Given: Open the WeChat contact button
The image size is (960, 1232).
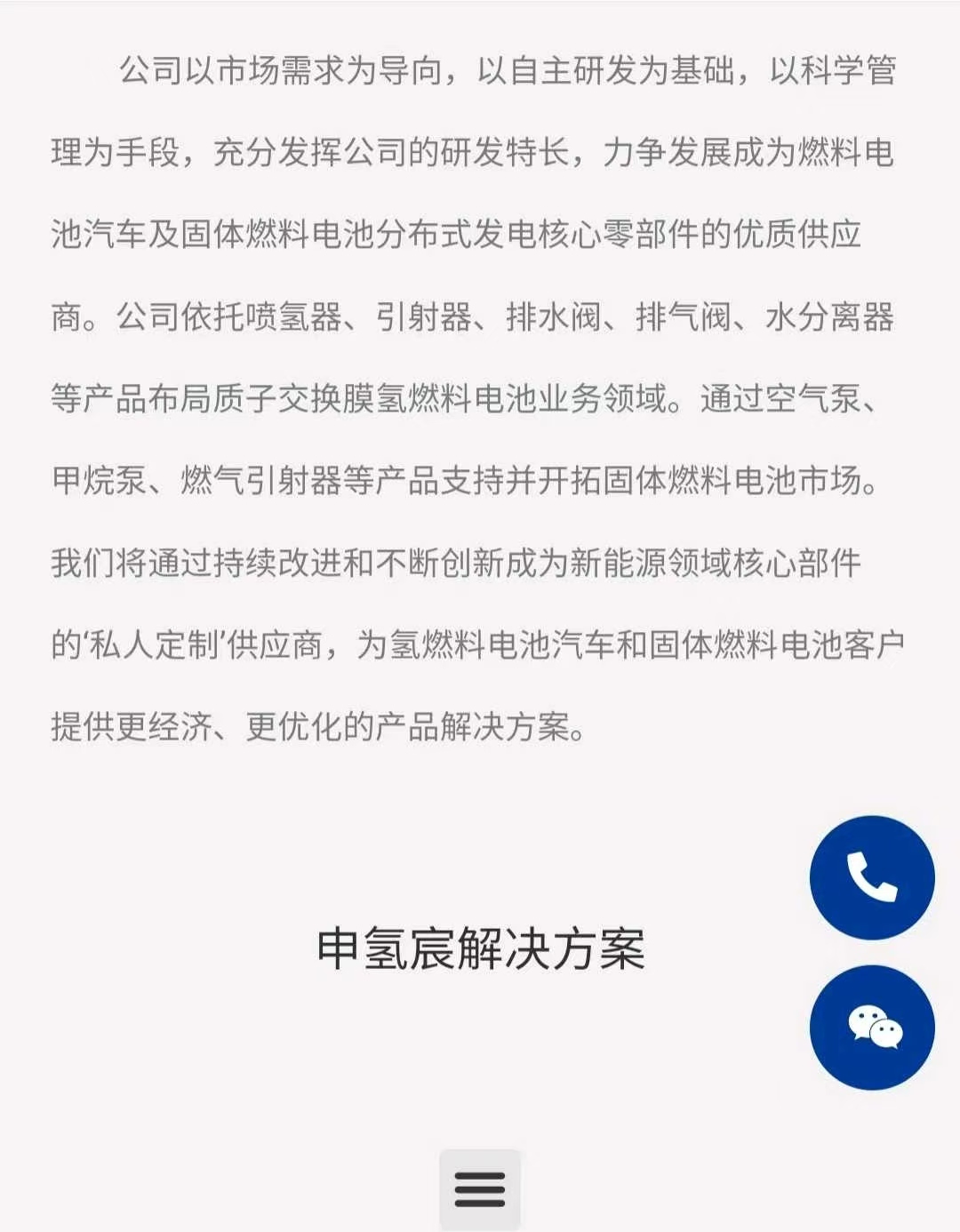Looking at the screenshot, I should (x=872, y=1028).
